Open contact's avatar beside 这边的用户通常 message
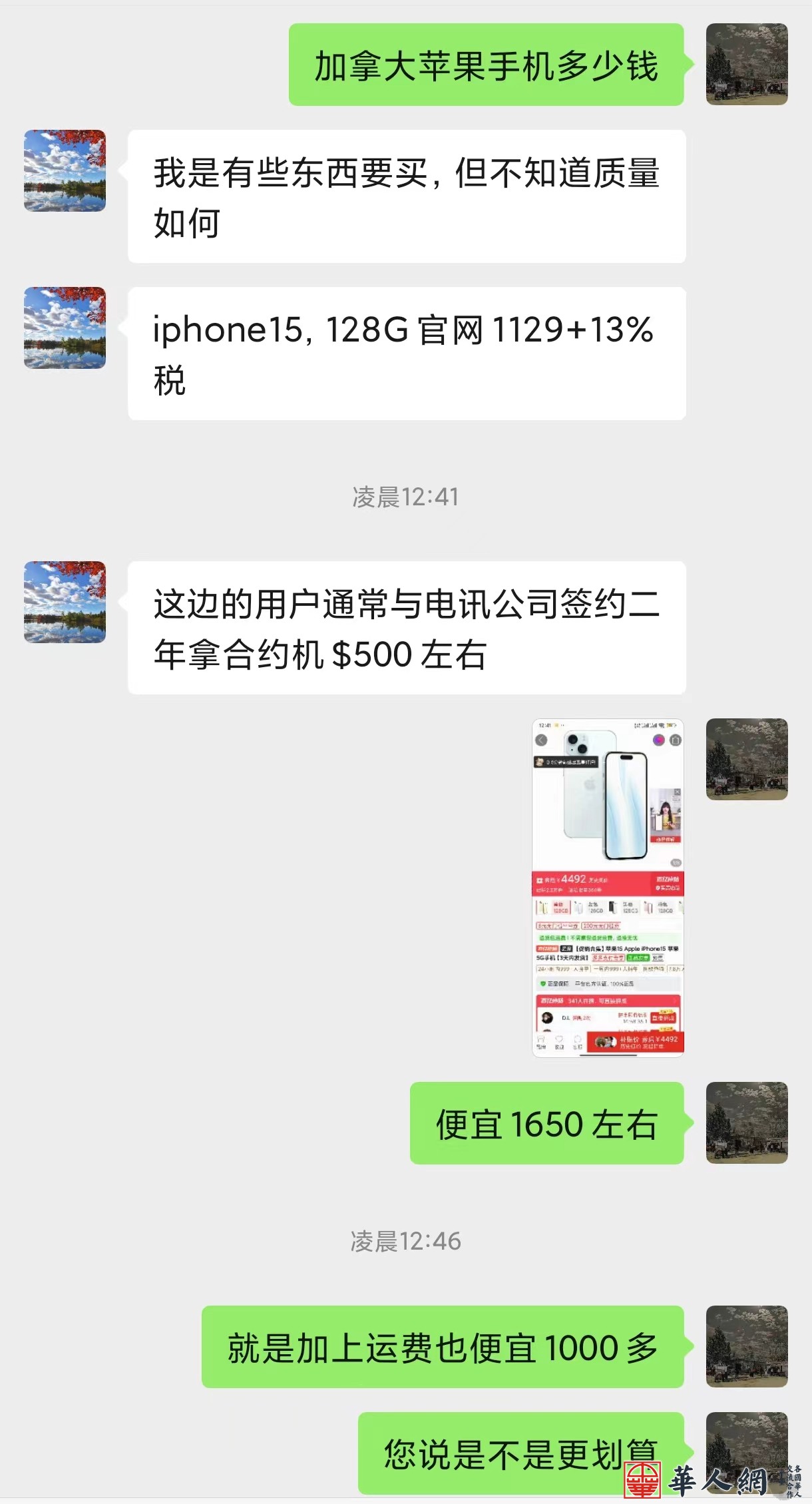This screenshot has width=812, height=1504. click(x=65, y=602)
